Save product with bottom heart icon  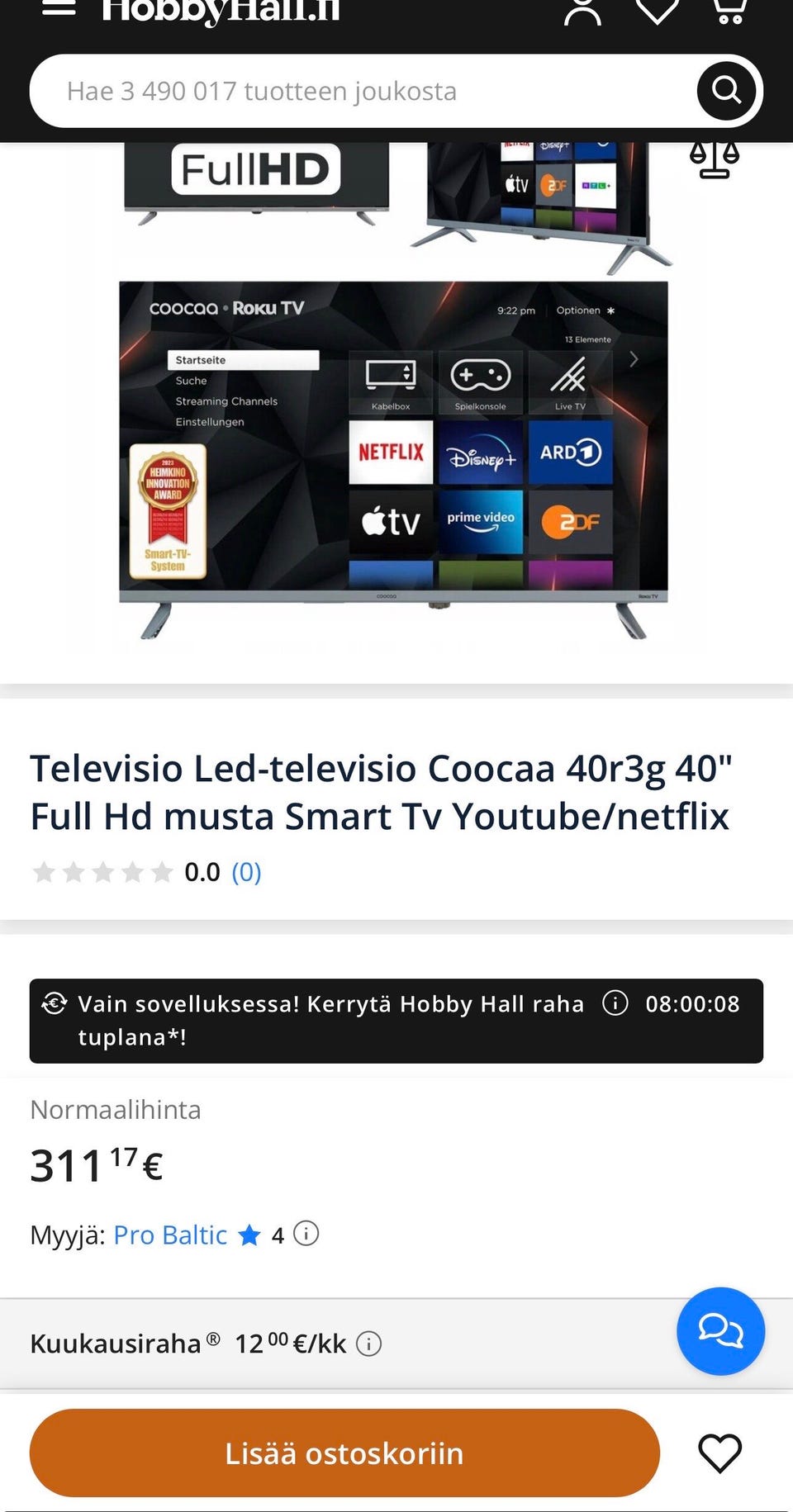(719, 1453)
